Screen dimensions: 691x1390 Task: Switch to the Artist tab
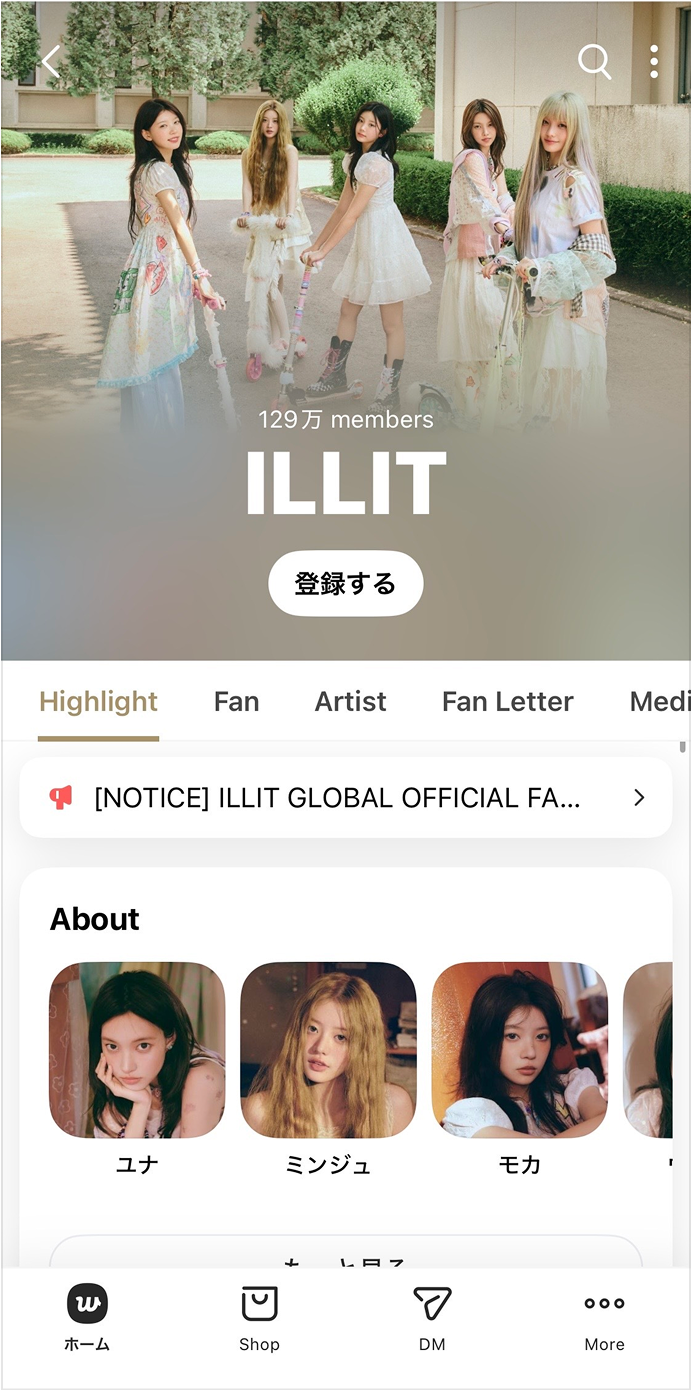click(x=350, y=702)
